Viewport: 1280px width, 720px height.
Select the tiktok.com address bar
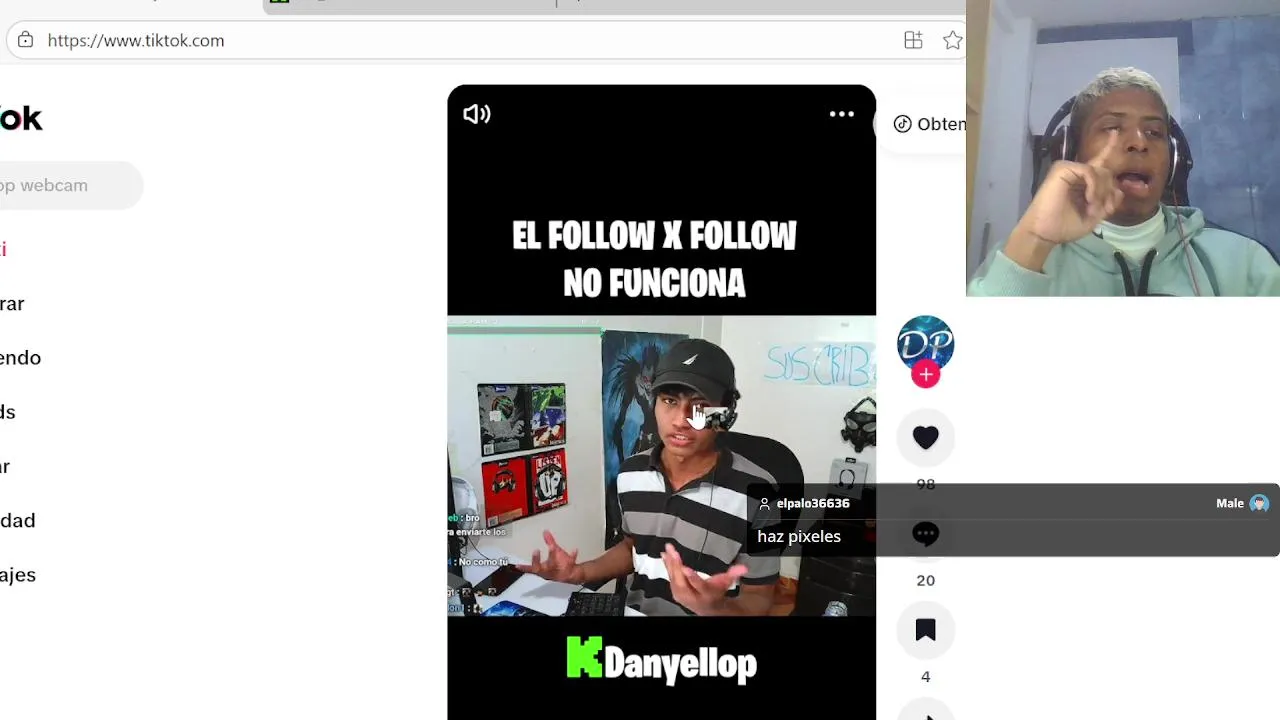pyautogui.click(x=400, y=40)
